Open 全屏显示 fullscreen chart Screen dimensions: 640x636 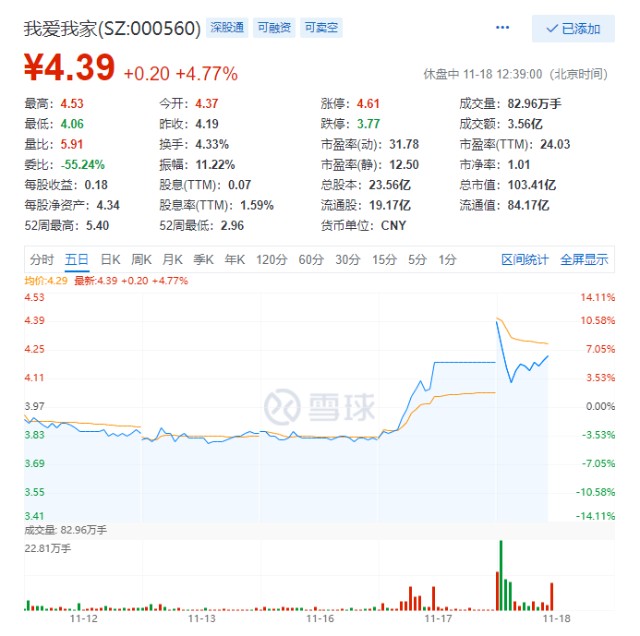(x=584, y=260)
